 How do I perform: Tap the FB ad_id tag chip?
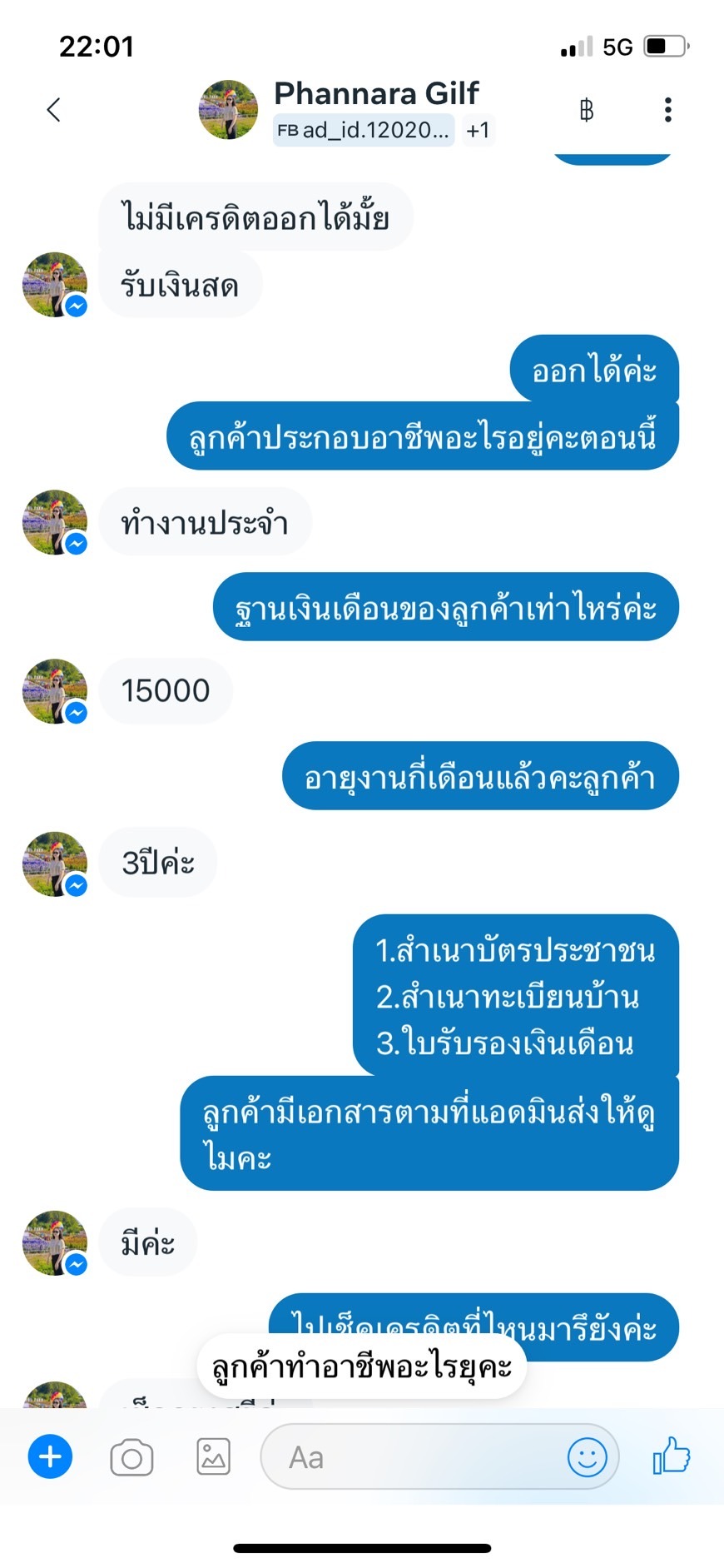click(x=364, y=131)
